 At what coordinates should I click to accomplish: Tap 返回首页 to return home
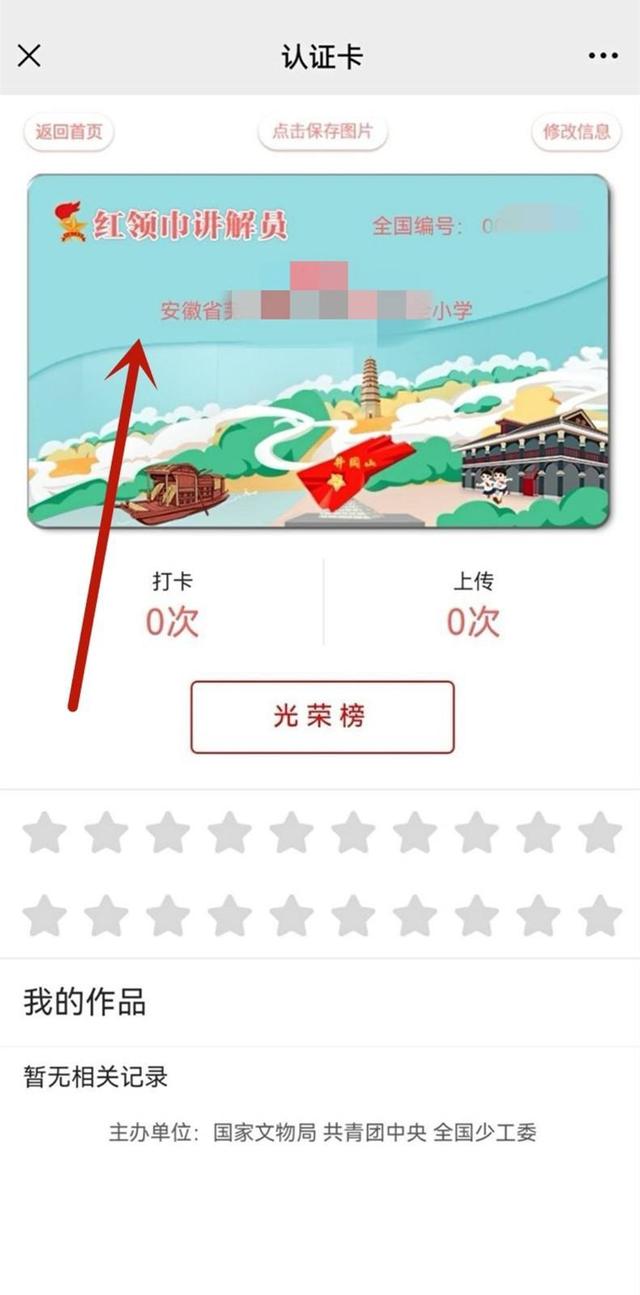click(x=69, y=132)
